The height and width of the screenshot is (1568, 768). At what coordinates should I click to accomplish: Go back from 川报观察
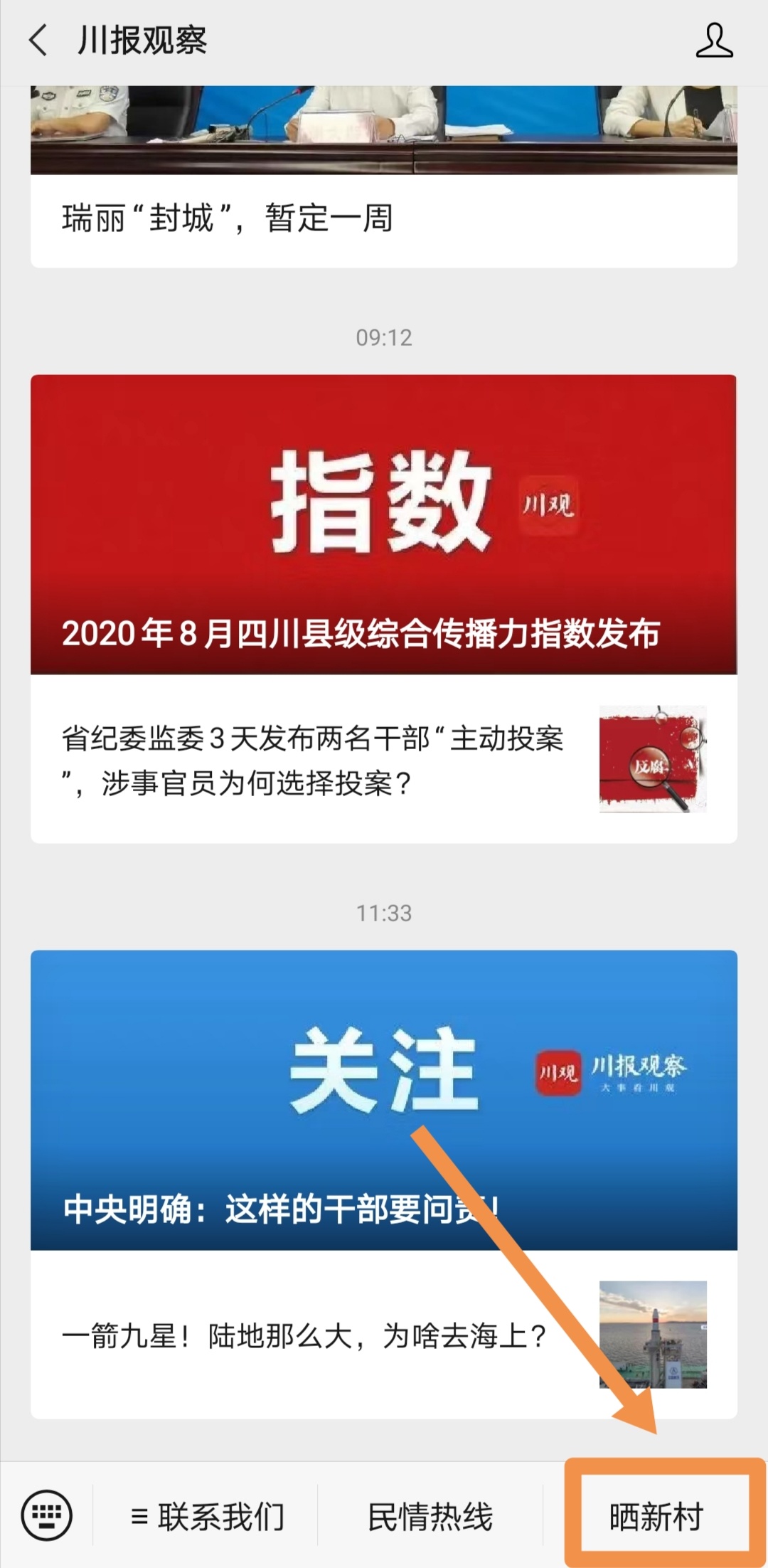click(39, 40)
